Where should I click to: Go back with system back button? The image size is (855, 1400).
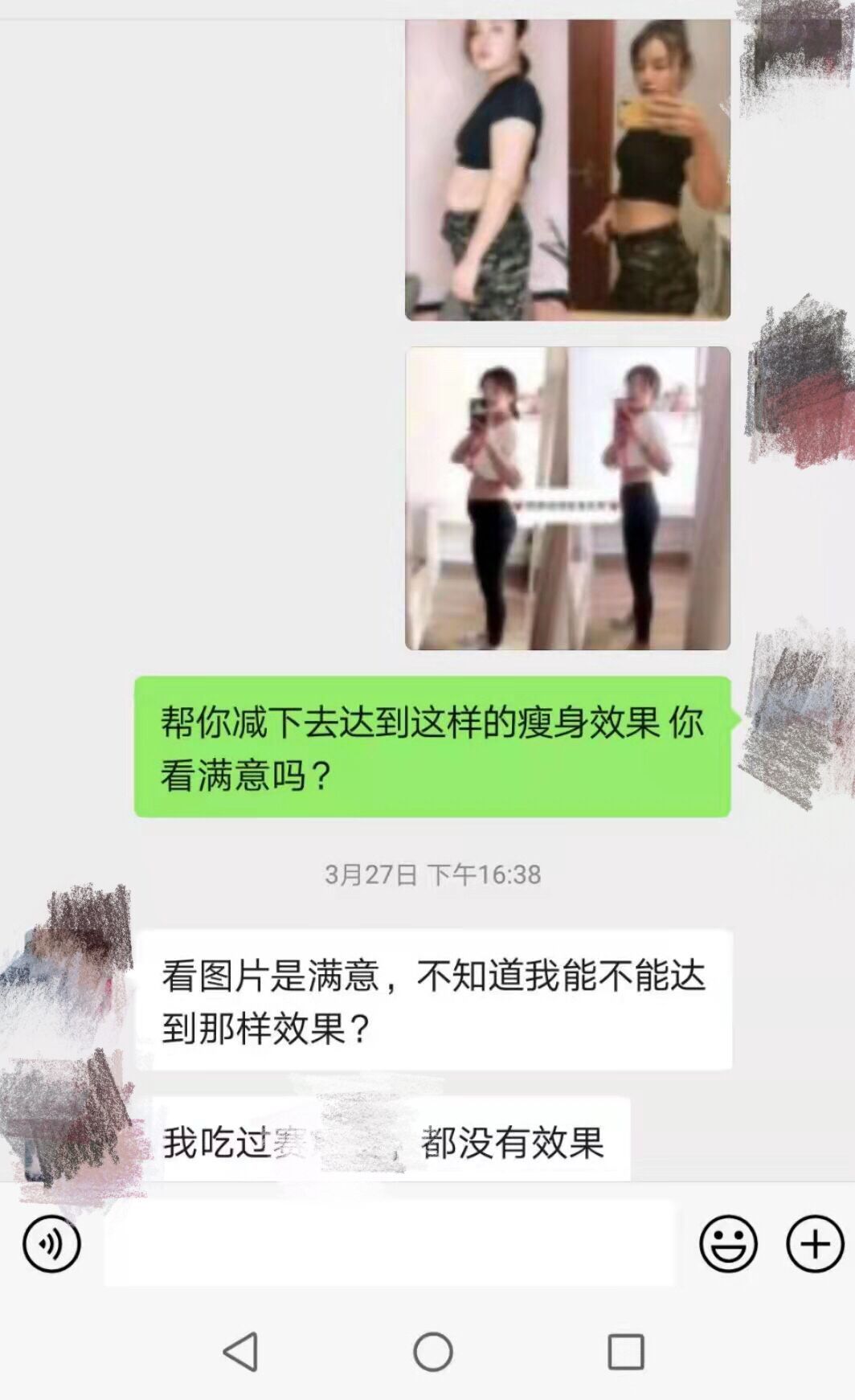[240, 1352]
